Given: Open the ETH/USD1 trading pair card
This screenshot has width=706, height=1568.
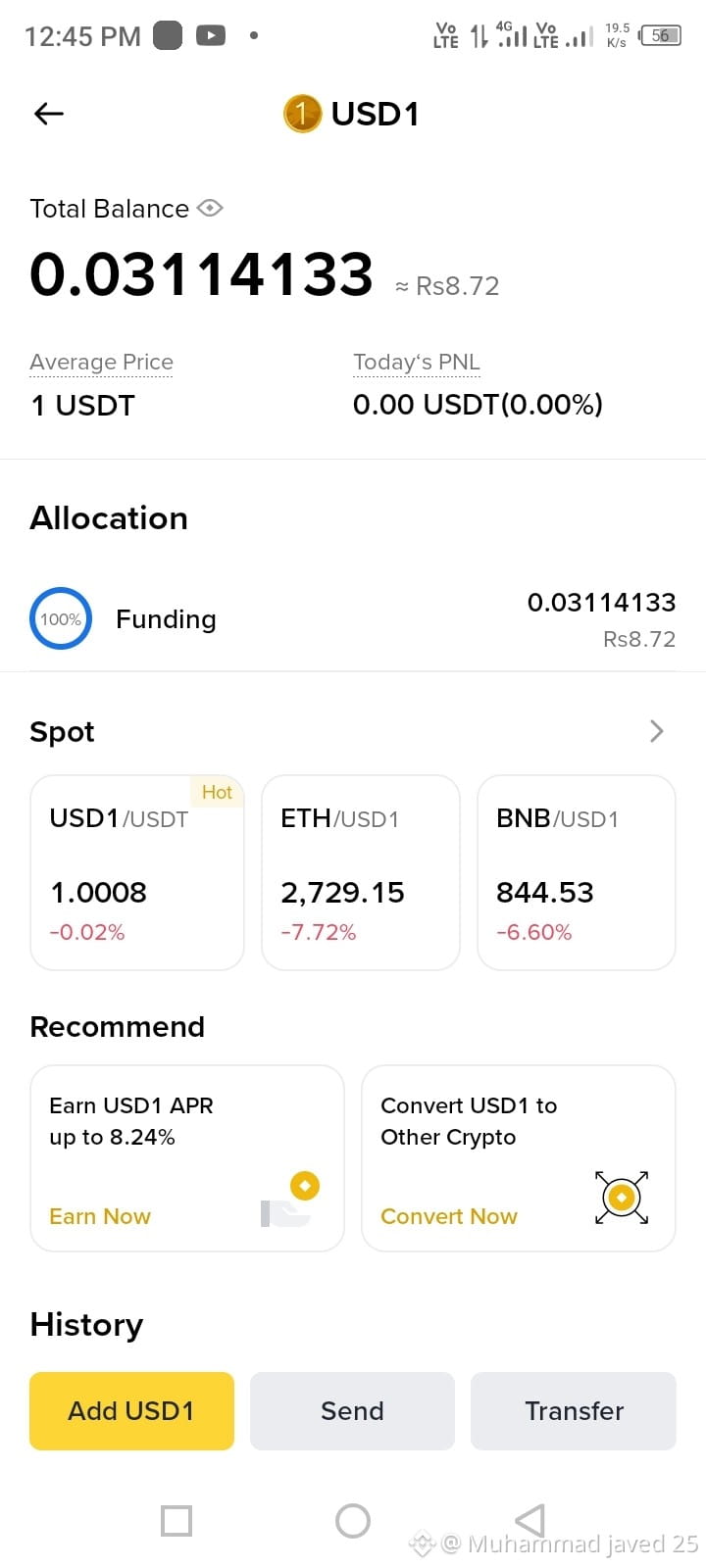Looking at the screenshot, I should click(x=360, y=872).
